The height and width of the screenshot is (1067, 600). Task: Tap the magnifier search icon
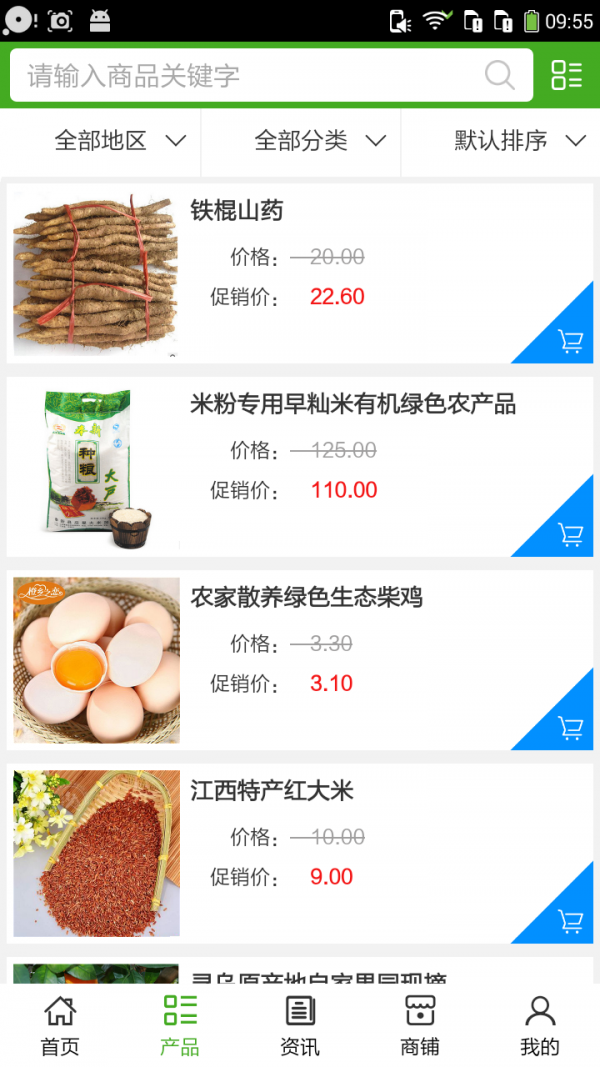pos(499,75)
